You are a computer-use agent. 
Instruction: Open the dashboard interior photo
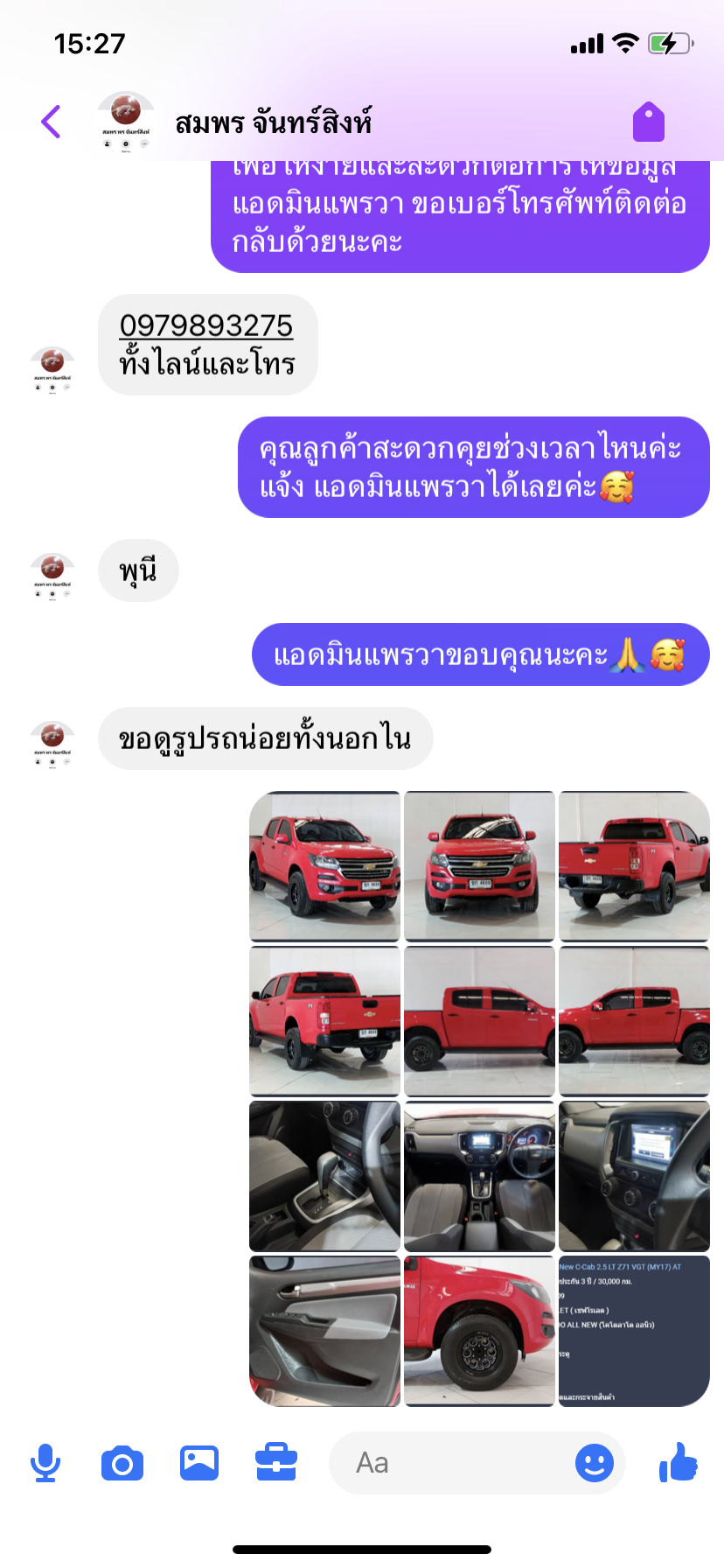tap(479, 1176)
